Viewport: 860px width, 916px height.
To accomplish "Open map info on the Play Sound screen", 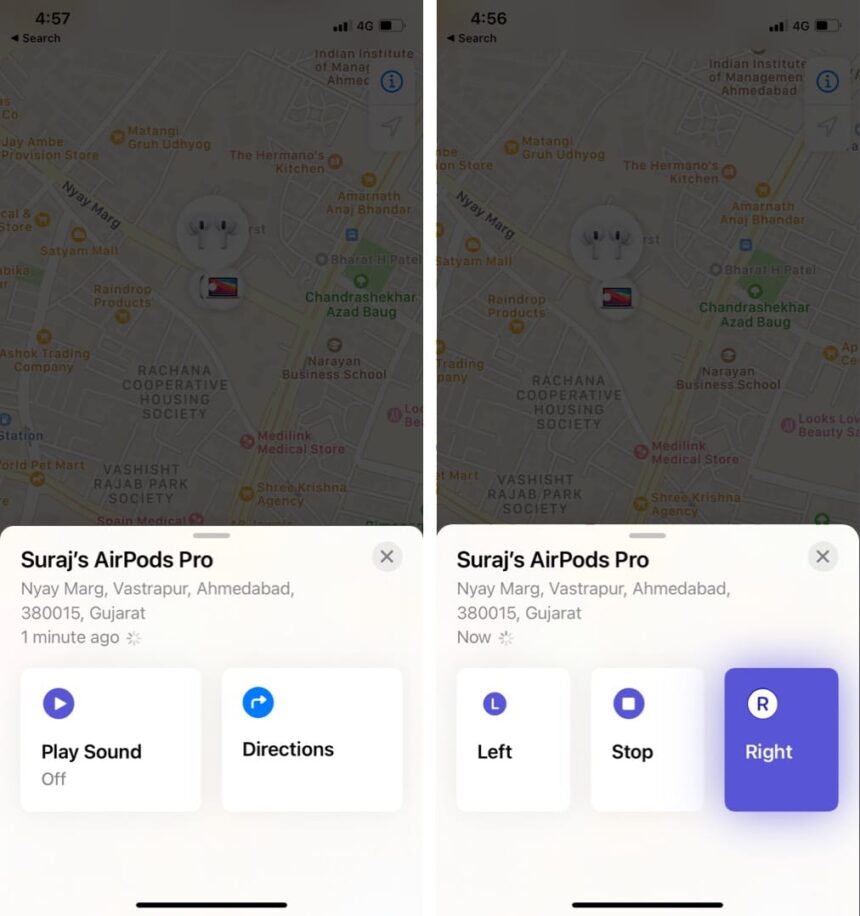I will click(x=391, y=81).
